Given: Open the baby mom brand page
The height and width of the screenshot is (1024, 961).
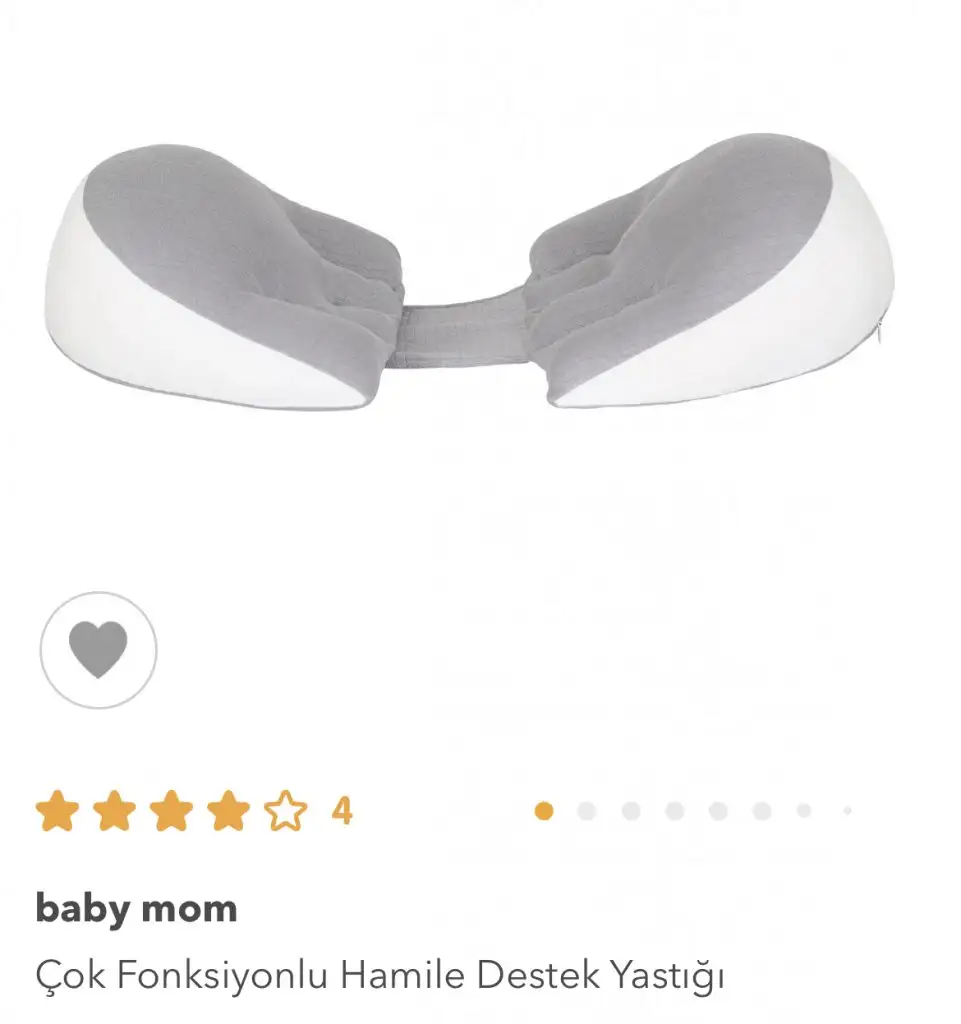Looking at the screenshot, I should (x=136, y=908).
